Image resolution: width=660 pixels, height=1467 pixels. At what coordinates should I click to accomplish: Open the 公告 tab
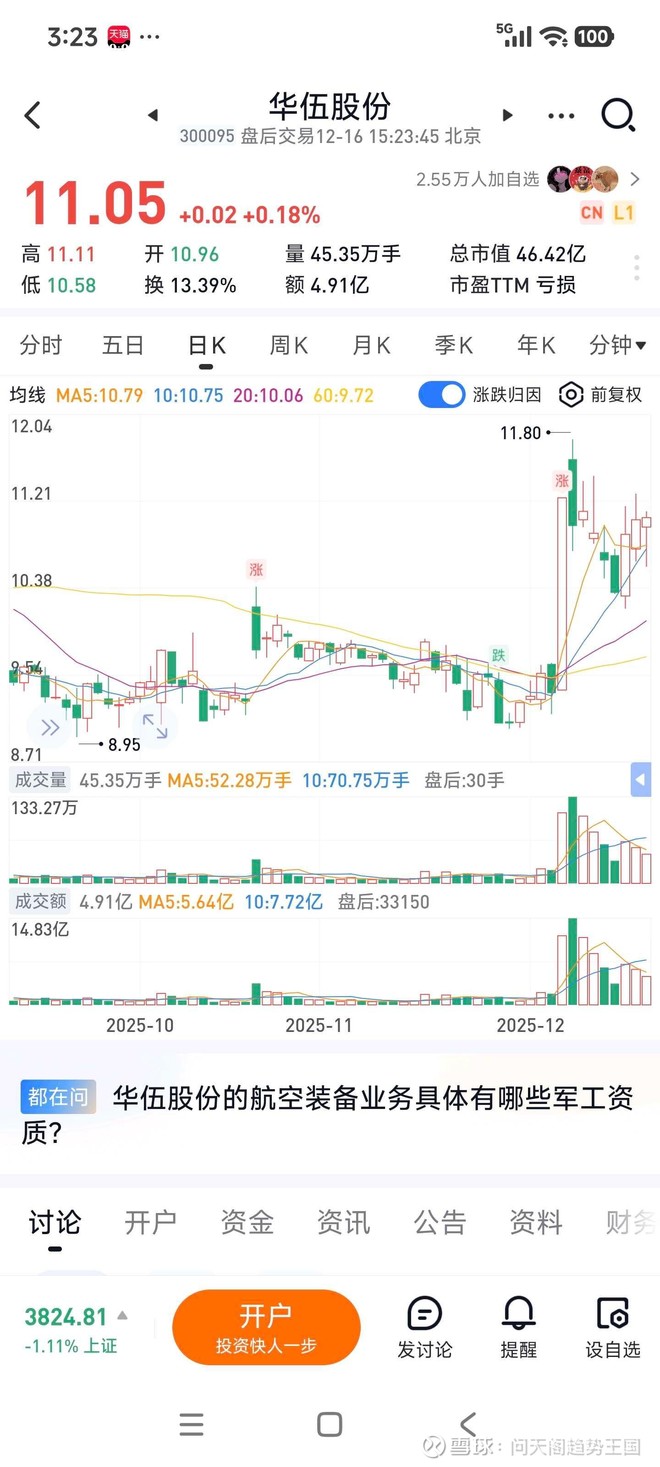tap(440, 1222)
